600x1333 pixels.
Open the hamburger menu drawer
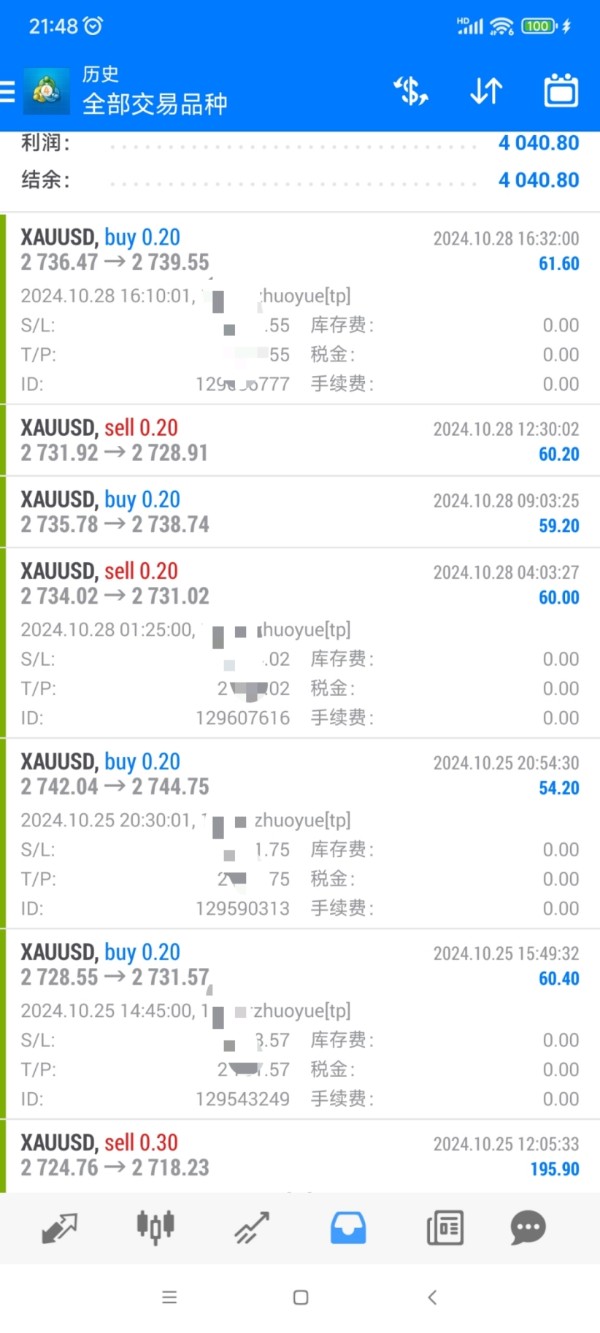(x=7, y=92)
